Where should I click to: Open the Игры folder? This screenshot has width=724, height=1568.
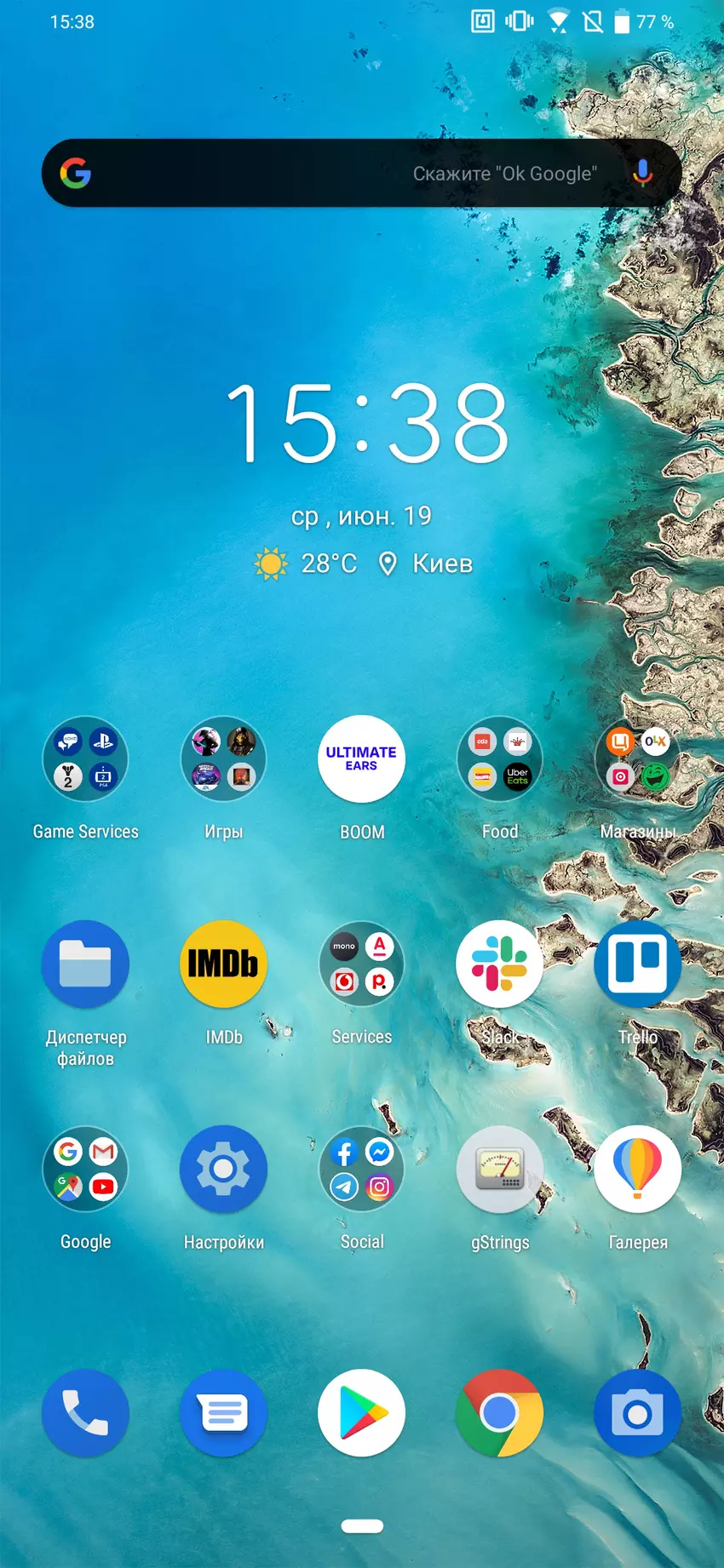click(x=223, y=759)
